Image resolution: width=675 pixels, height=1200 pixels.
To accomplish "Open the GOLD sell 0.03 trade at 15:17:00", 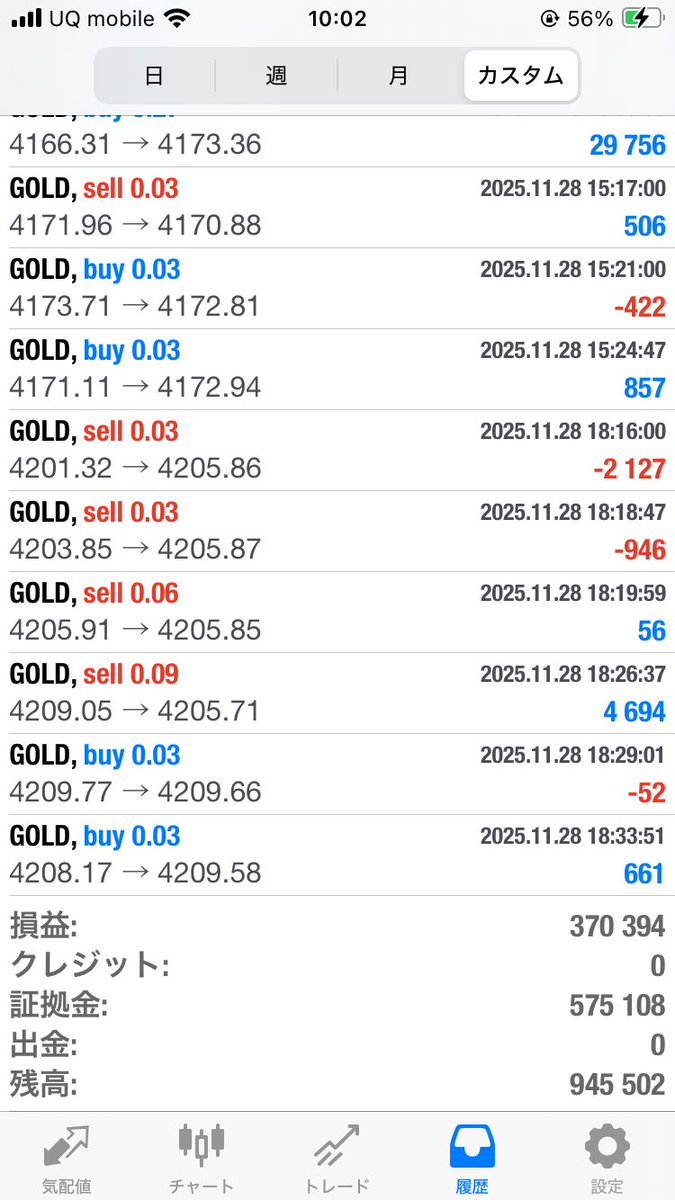I will (x=337, y=207).
